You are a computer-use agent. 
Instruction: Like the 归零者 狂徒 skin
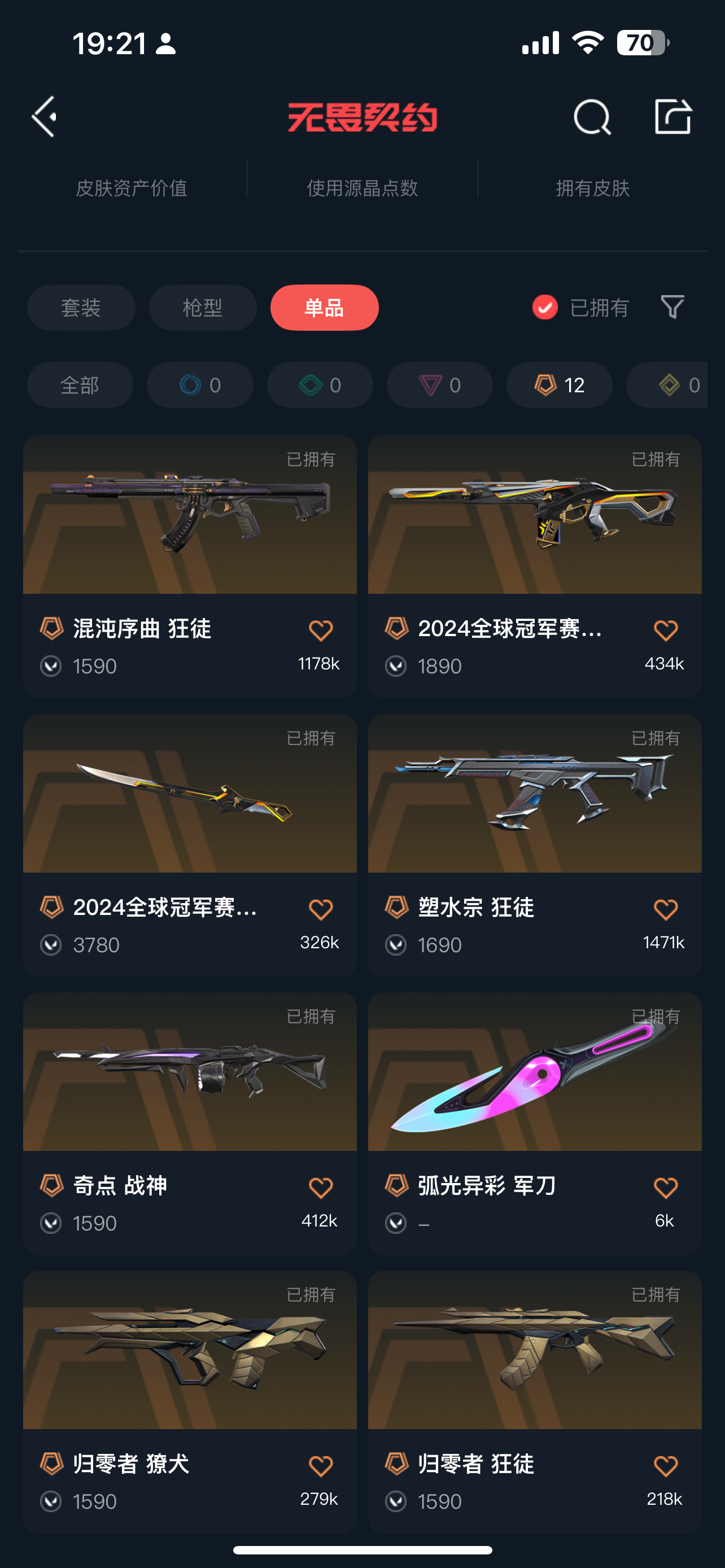[665, 1466]
